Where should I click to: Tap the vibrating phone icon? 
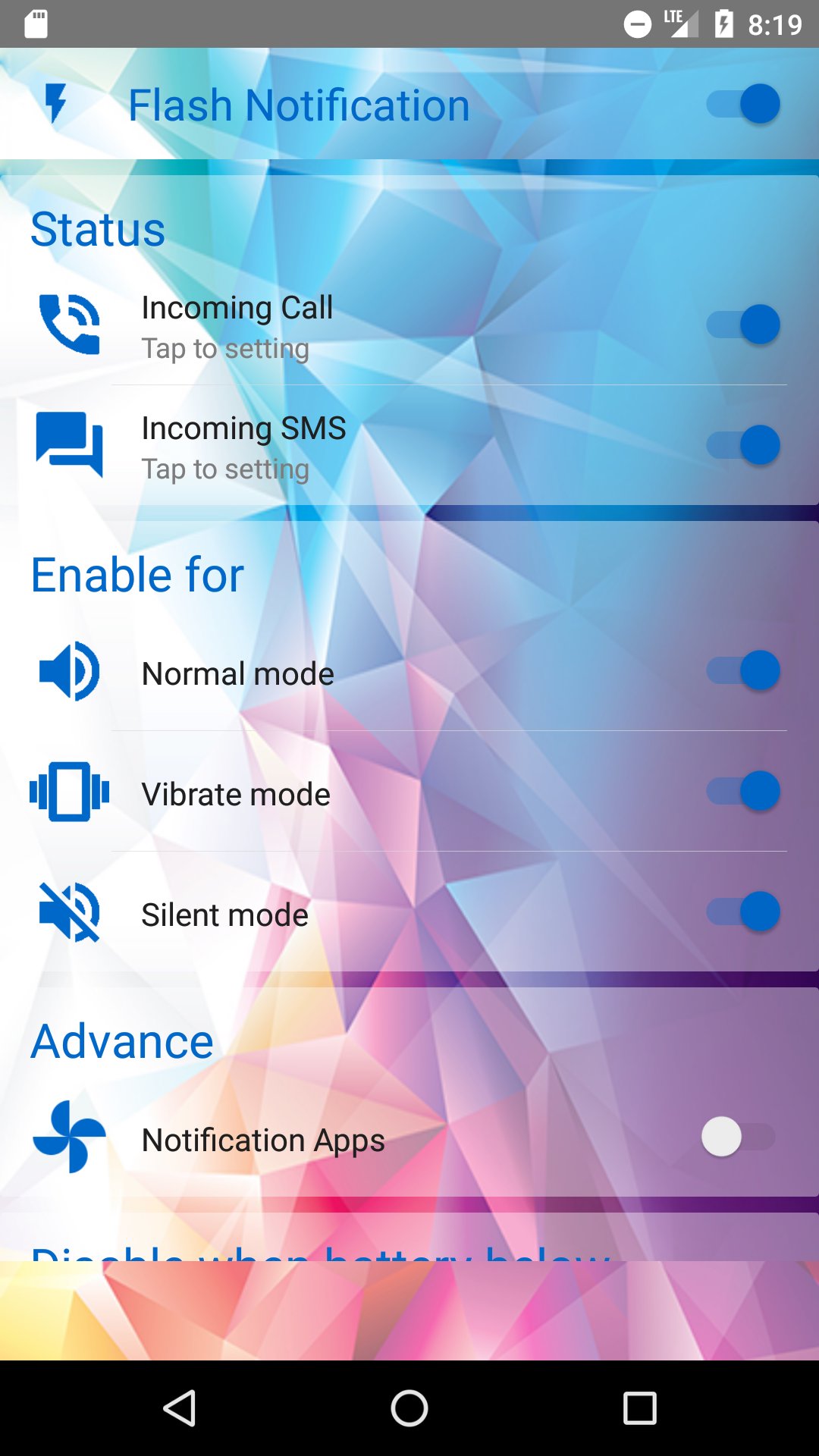coord(68,793)
